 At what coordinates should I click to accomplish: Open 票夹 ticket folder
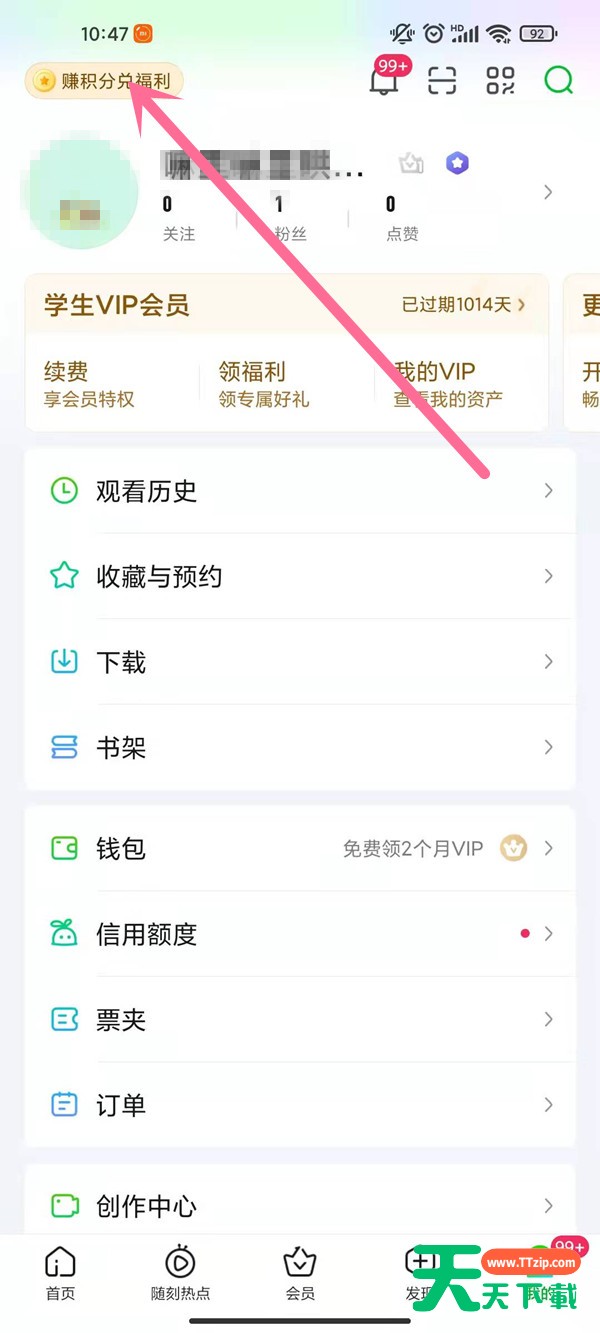coord(300,1019)
